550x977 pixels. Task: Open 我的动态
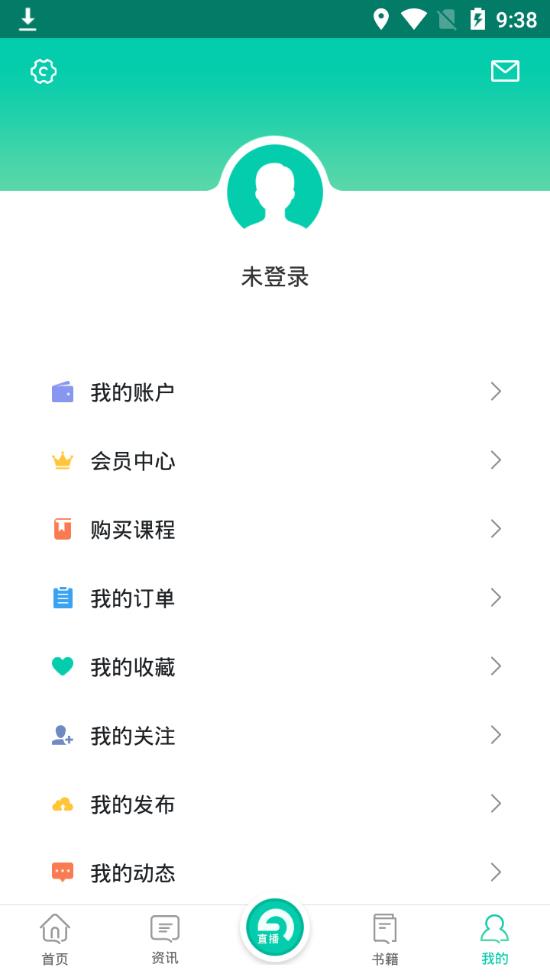coord(275,872)
